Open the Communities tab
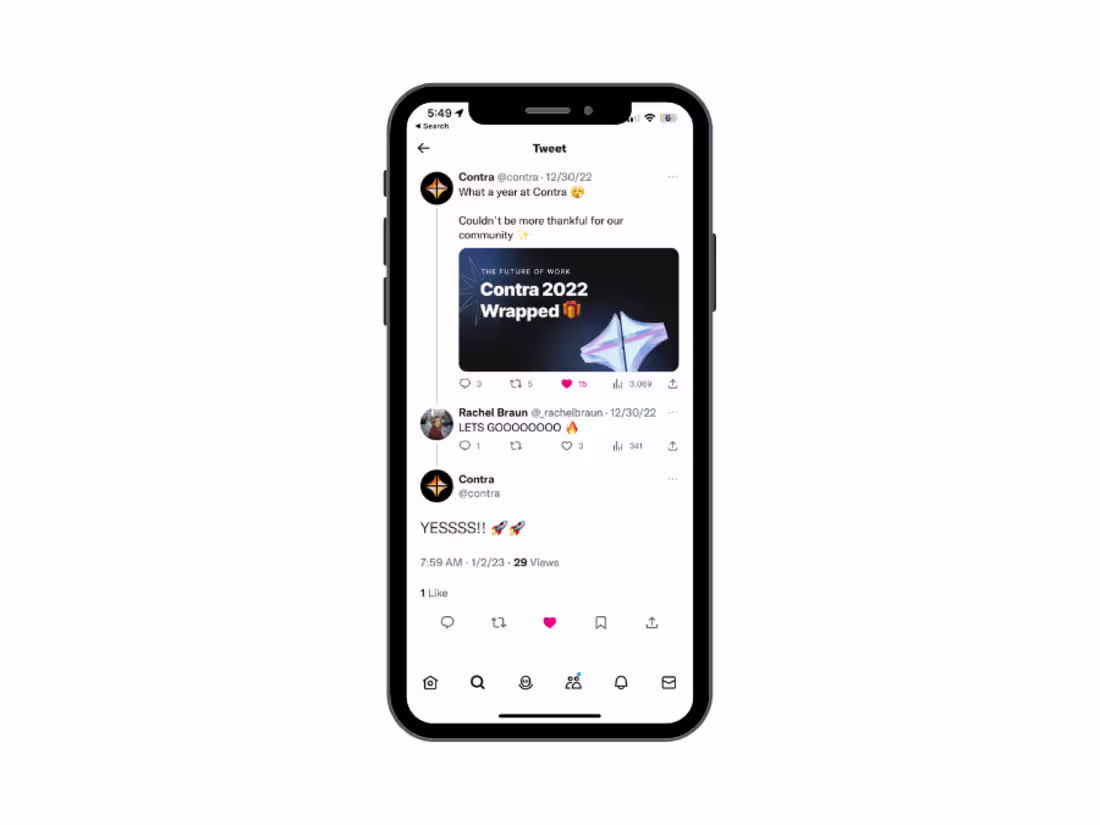 click(573, 683)
